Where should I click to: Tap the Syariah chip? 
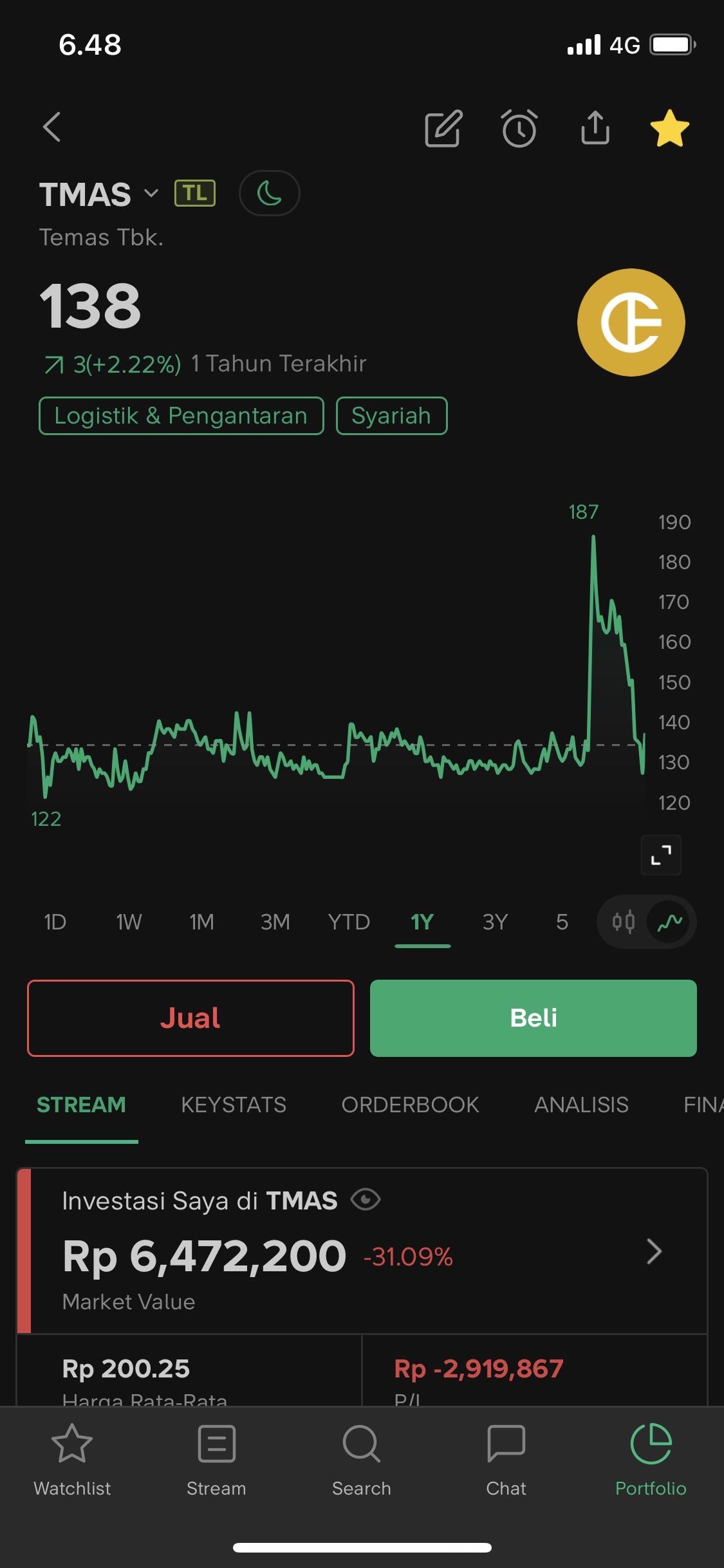[x=391, y=416]
